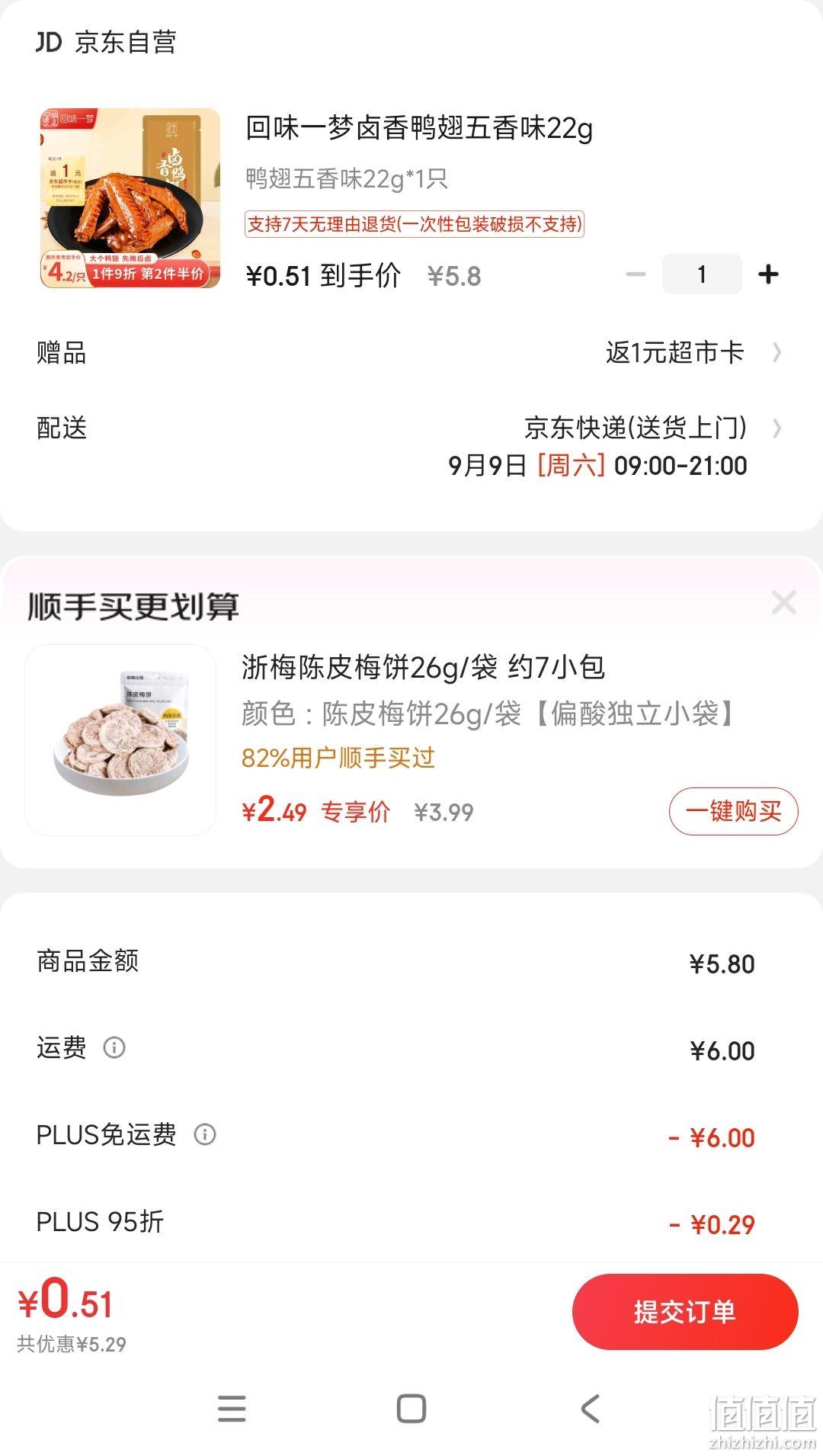The height and width of the screenshot is (1456, 823).
Task: Open the 浙梅陈皮梅饼 product image
Action: 120,740
